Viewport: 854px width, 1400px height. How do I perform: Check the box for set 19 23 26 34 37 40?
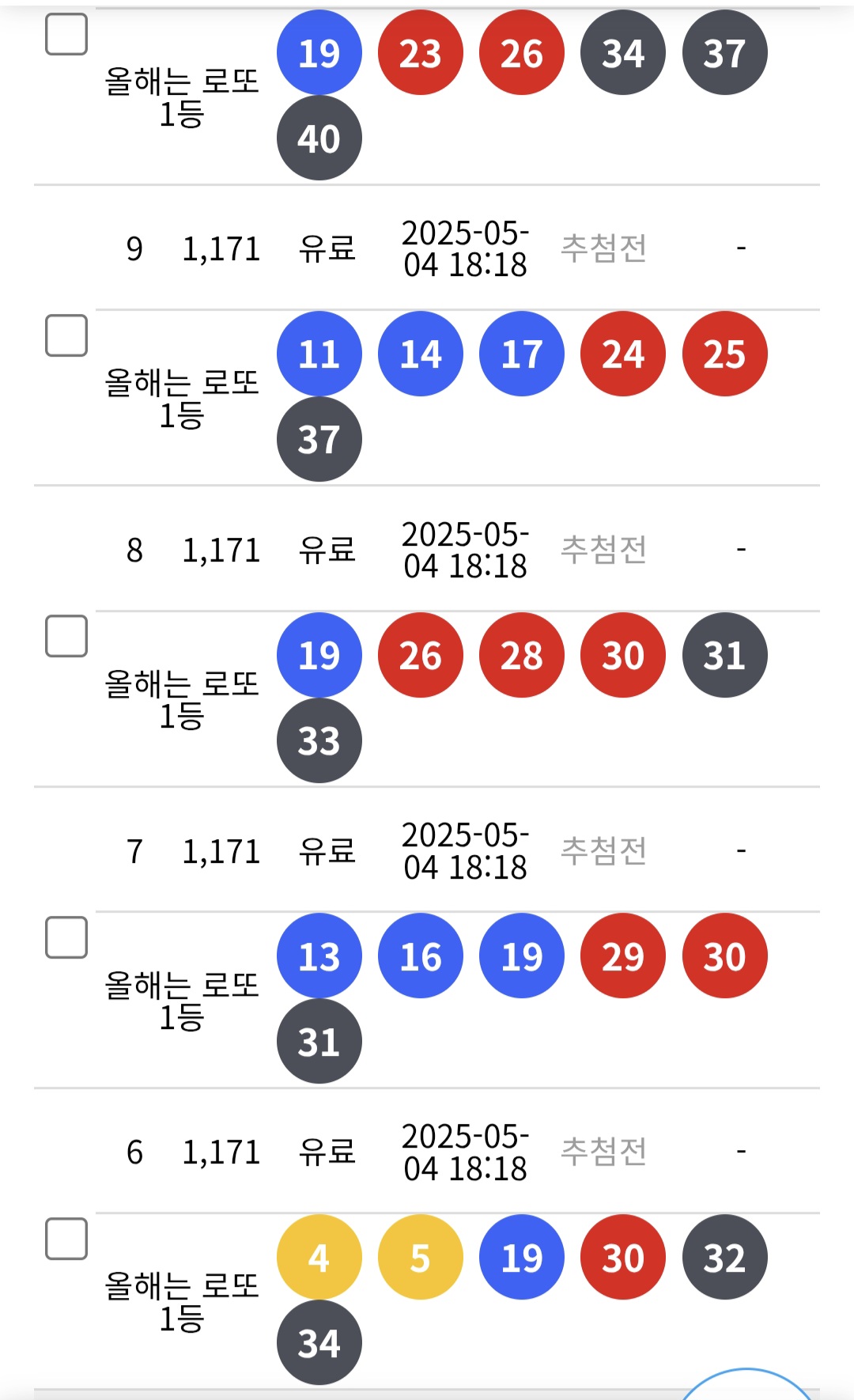(66, 35)
